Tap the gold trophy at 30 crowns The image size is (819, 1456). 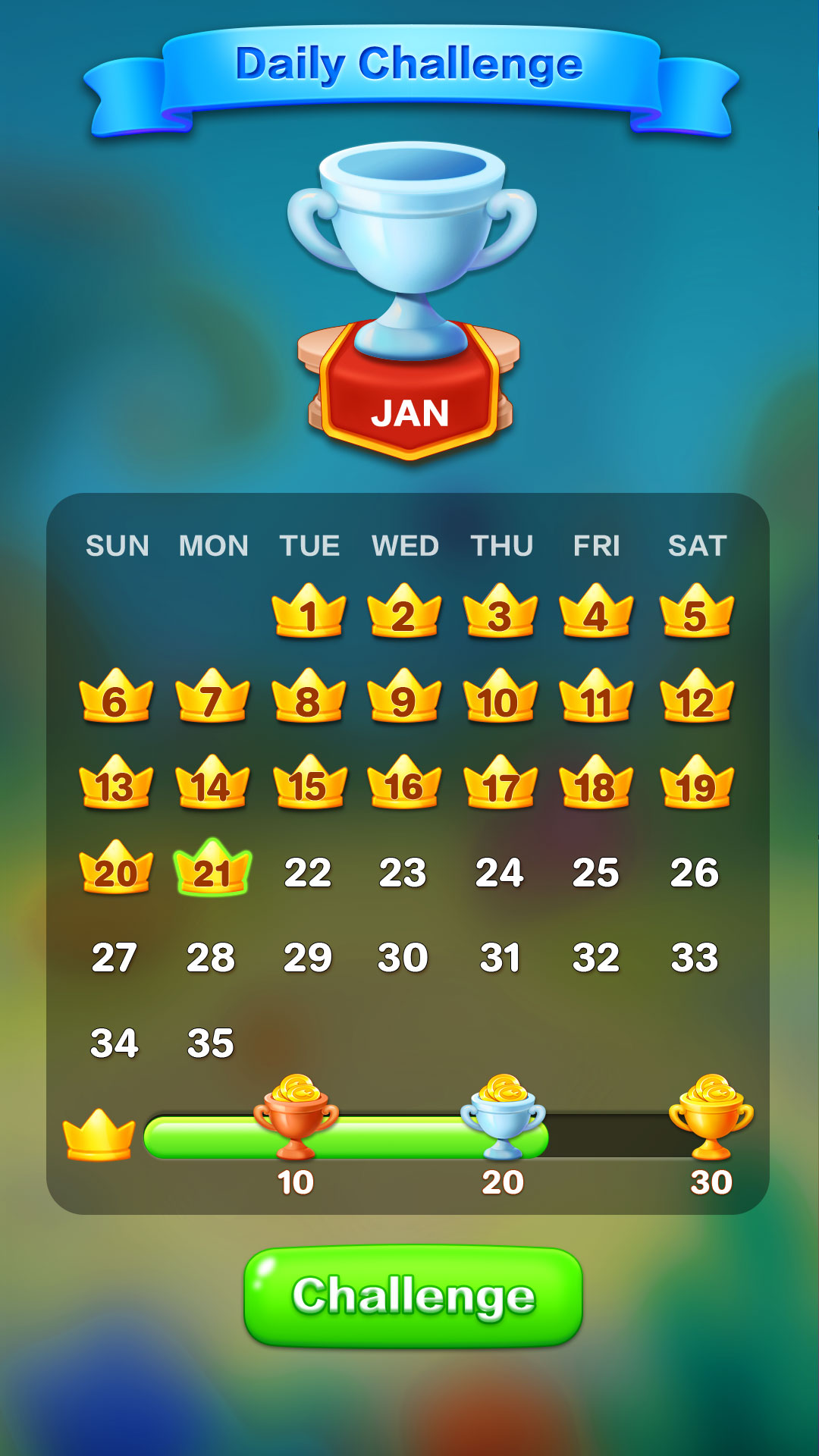(x=711, y=1119)
